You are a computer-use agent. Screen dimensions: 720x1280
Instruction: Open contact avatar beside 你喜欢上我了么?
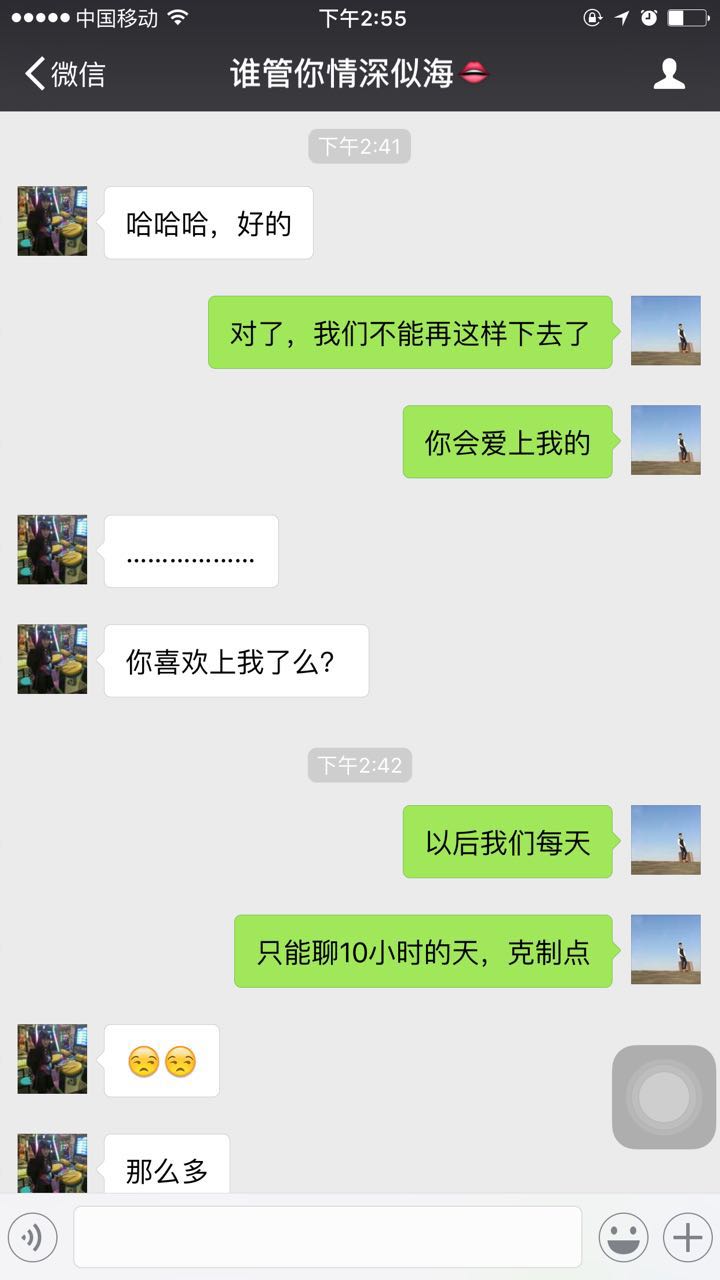52,659
